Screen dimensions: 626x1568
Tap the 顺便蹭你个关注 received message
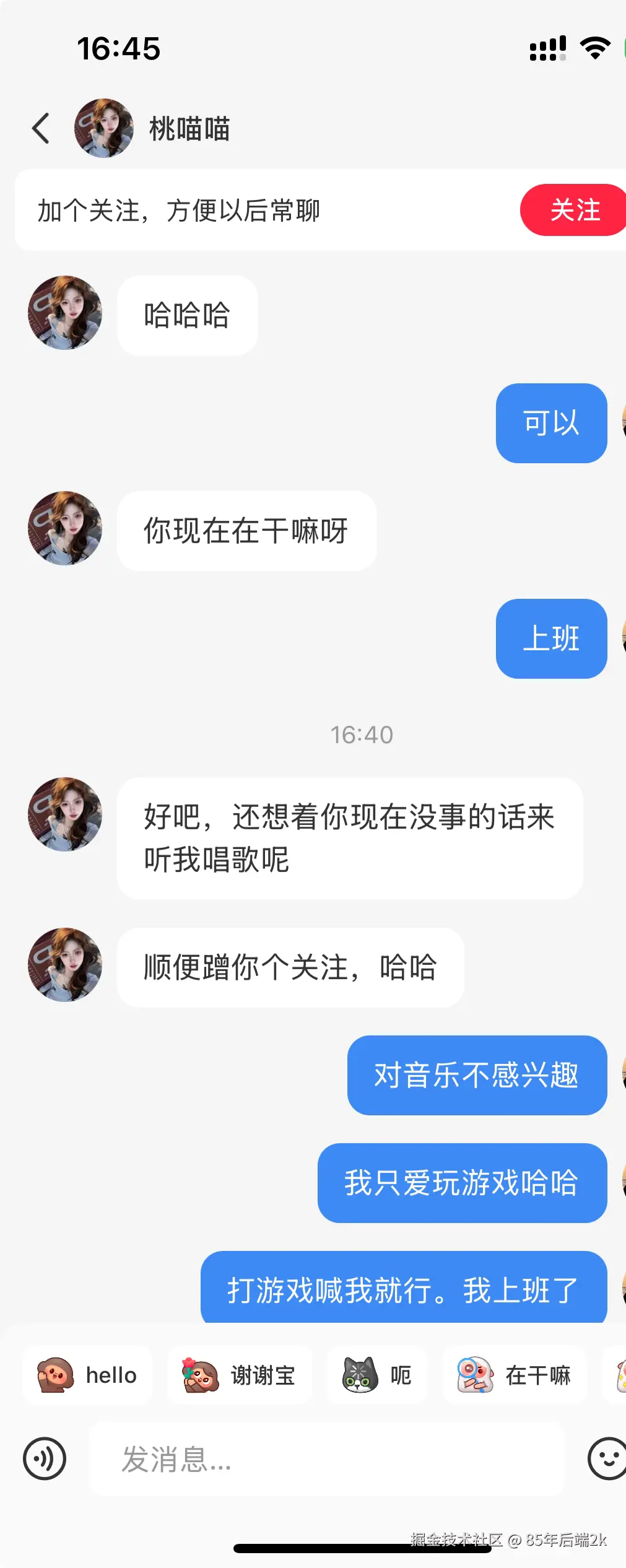(290, 967)
